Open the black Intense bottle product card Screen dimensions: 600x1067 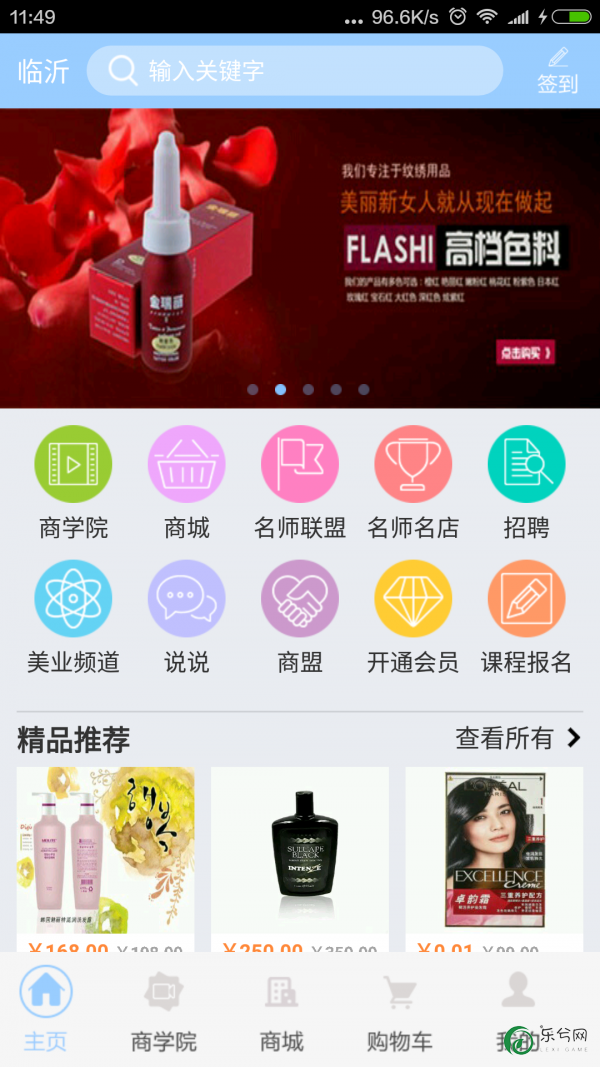pyautogui.click(x=300, y=850)
